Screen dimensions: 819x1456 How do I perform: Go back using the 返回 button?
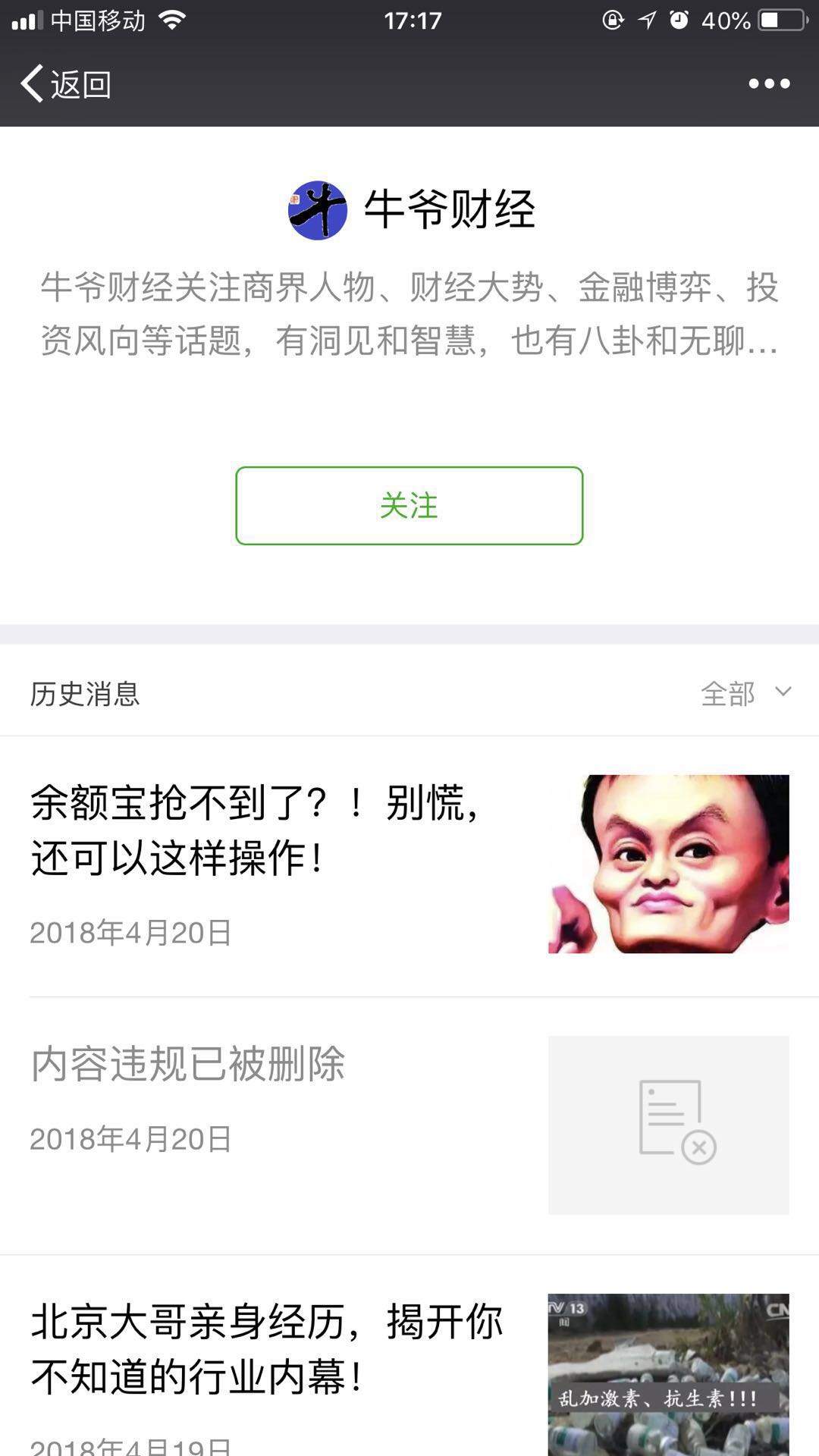point(66,84)
